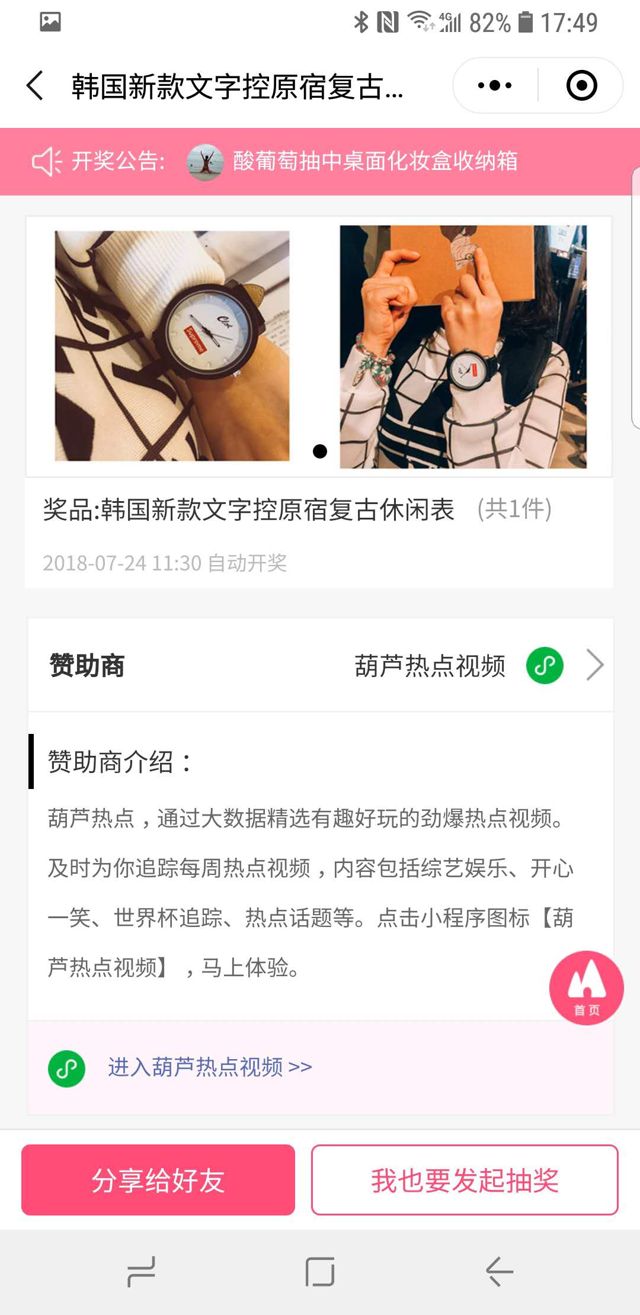Close the mini program with the circle icon
Image resolution: width=640 pixels, height=1315 pixels.
pos(581,86)
